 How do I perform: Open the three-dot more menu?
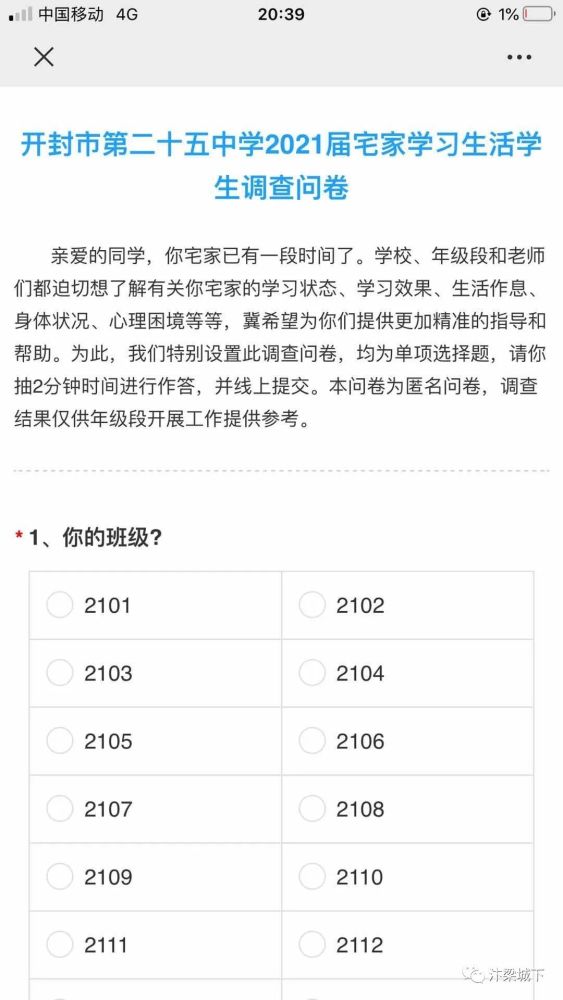click(x=519, y=57)
